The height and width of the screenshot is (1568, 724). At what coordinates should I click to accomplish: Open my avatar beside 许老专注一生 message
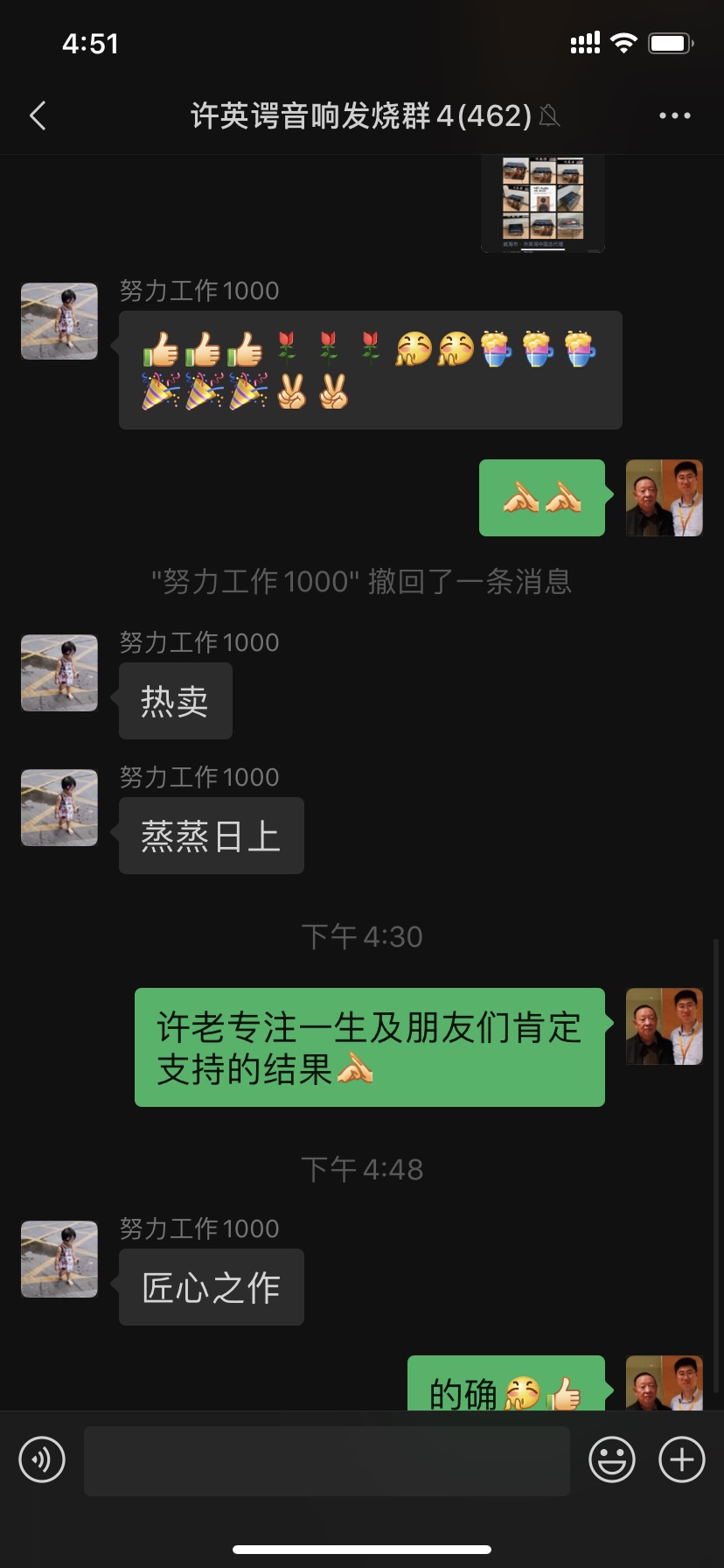tap(665, 1026)
